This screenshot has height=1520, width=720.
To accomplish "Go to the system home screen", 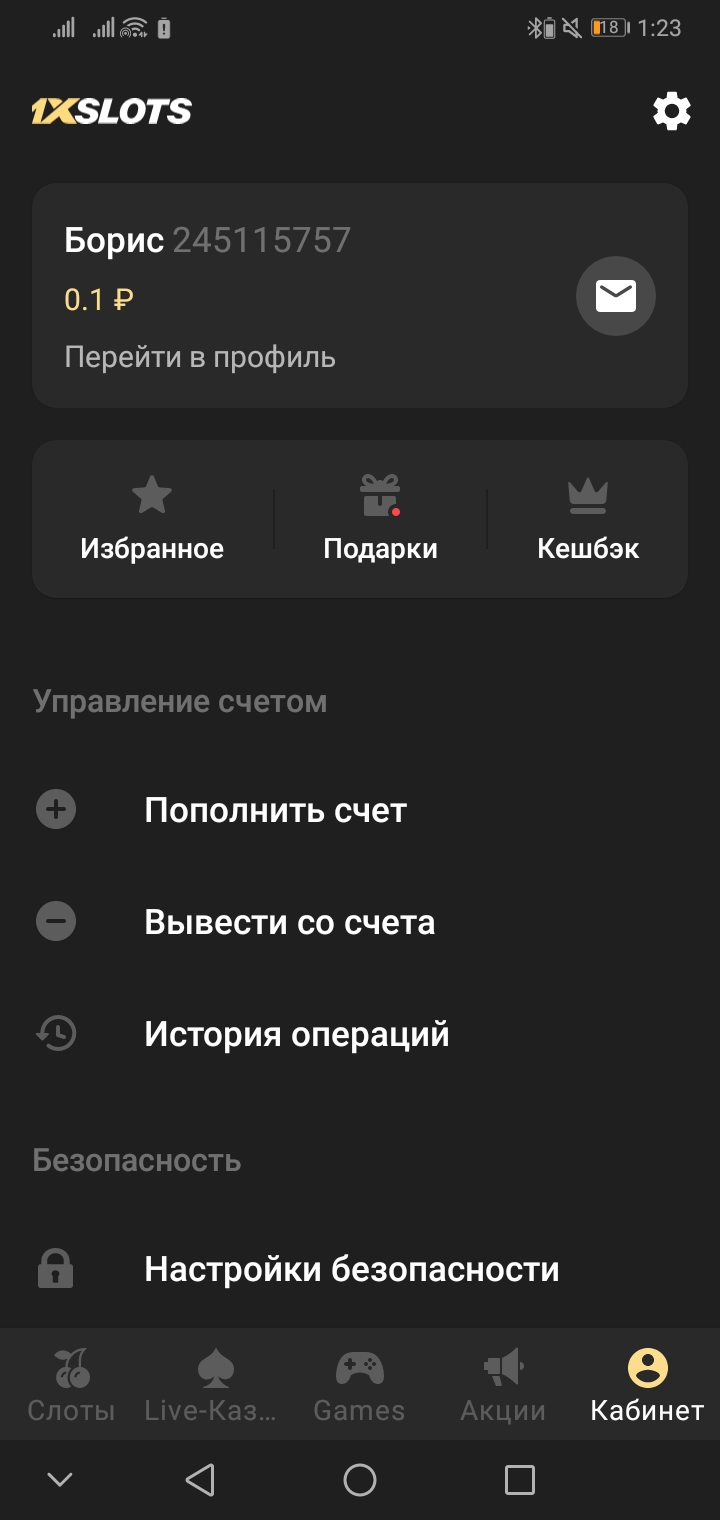I will pyautogui.click(x=360, y=1480).
